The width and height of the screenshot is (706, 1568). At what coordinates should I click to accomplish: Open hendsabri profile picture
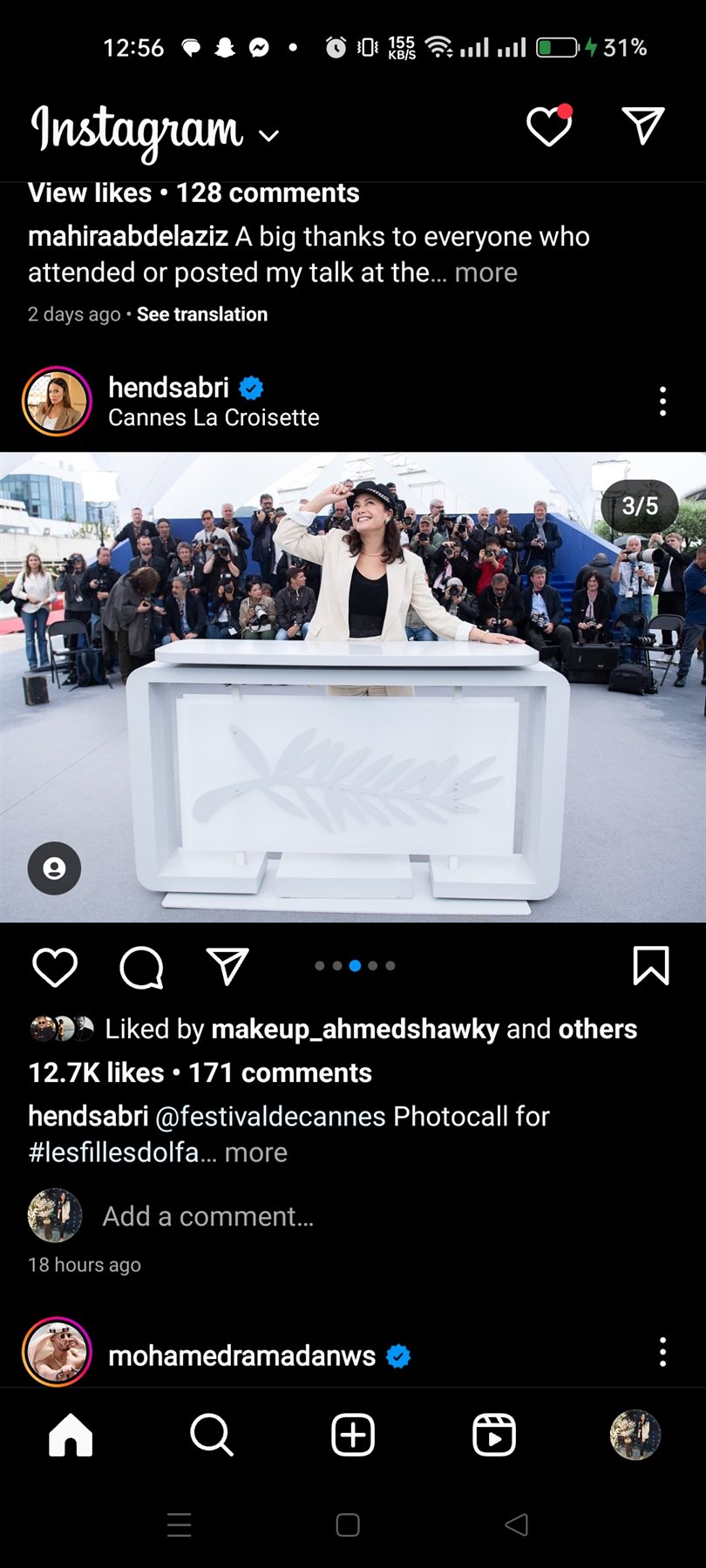click(x=57, y=401)
